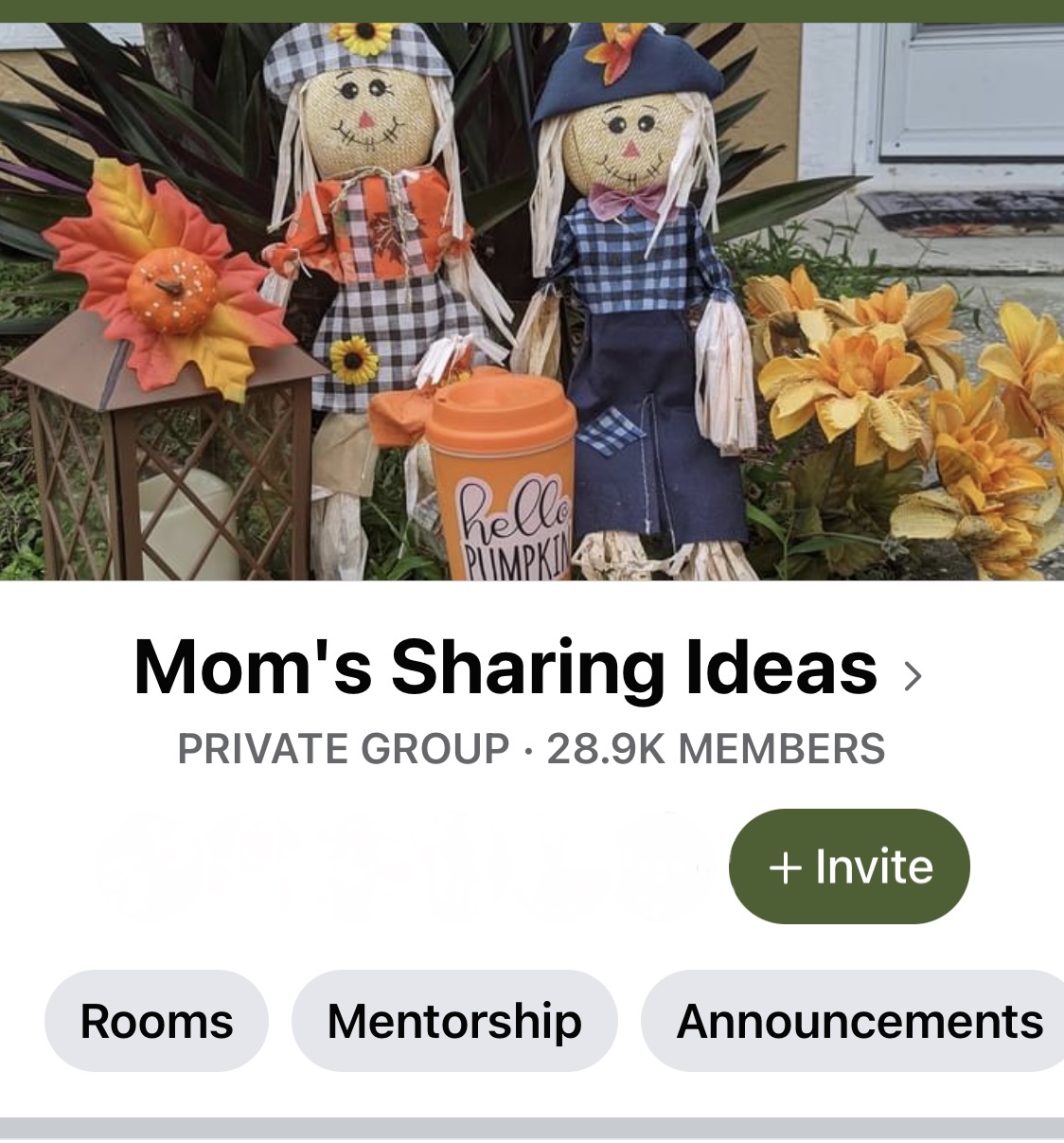Image resolution: width=1064 pixels, height=1143 pixels.
Task: Select the Mentorship chip
Action: coord(454,1021)
